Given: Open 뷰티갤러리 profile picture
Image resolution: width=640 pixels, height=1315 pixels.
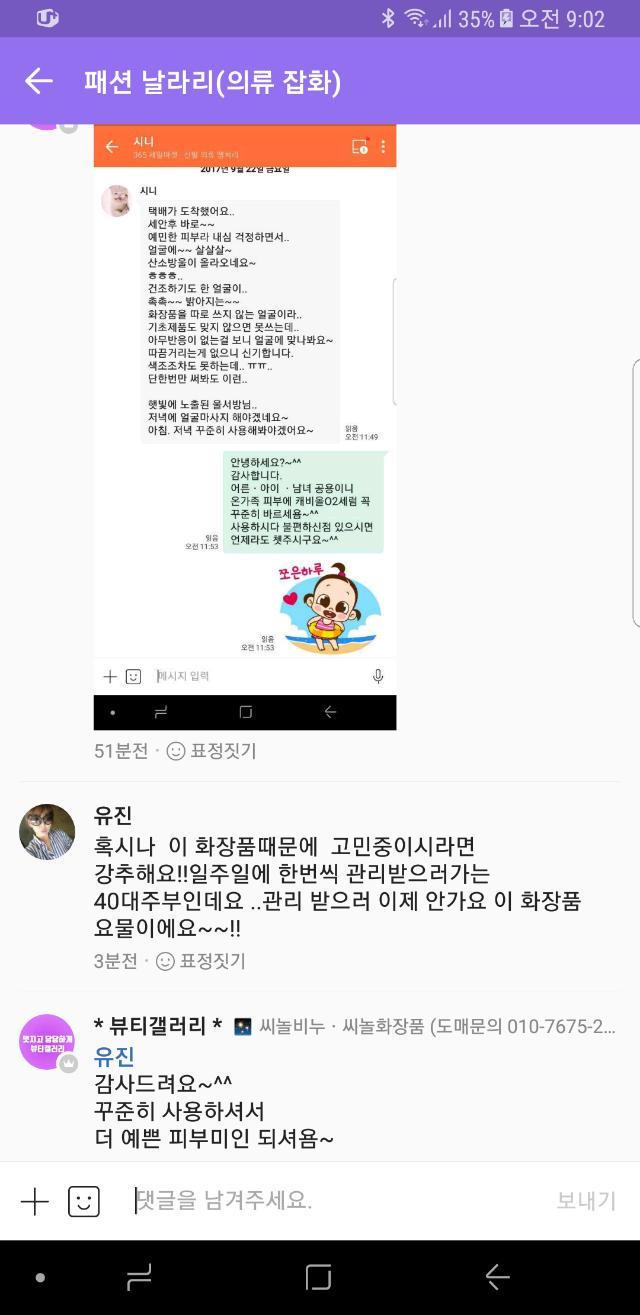Looking at the screenshot, I should click(x=47, y=1041).
